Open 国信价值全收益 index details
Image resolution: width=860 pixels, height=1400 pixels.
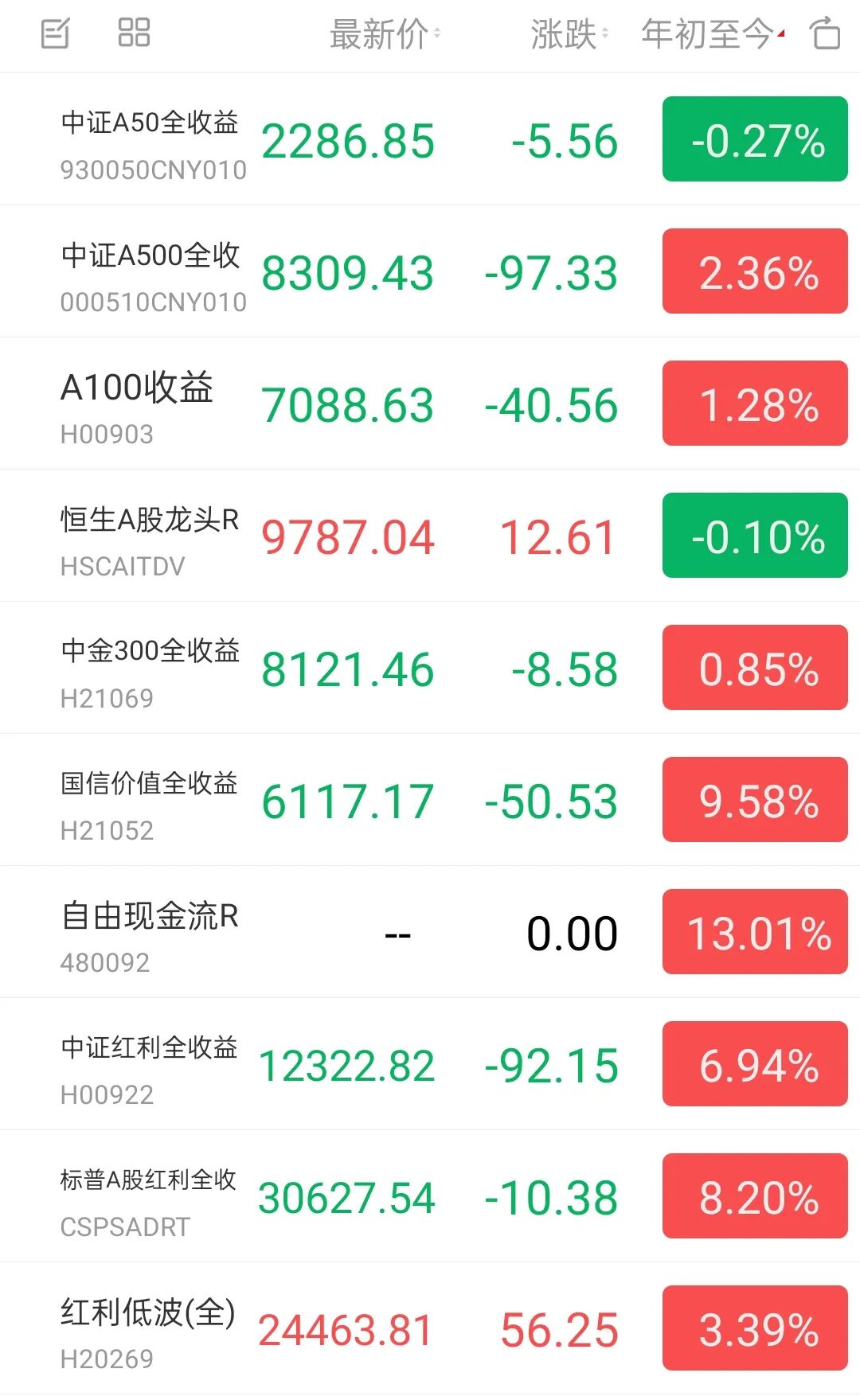(x=151, y=801)
